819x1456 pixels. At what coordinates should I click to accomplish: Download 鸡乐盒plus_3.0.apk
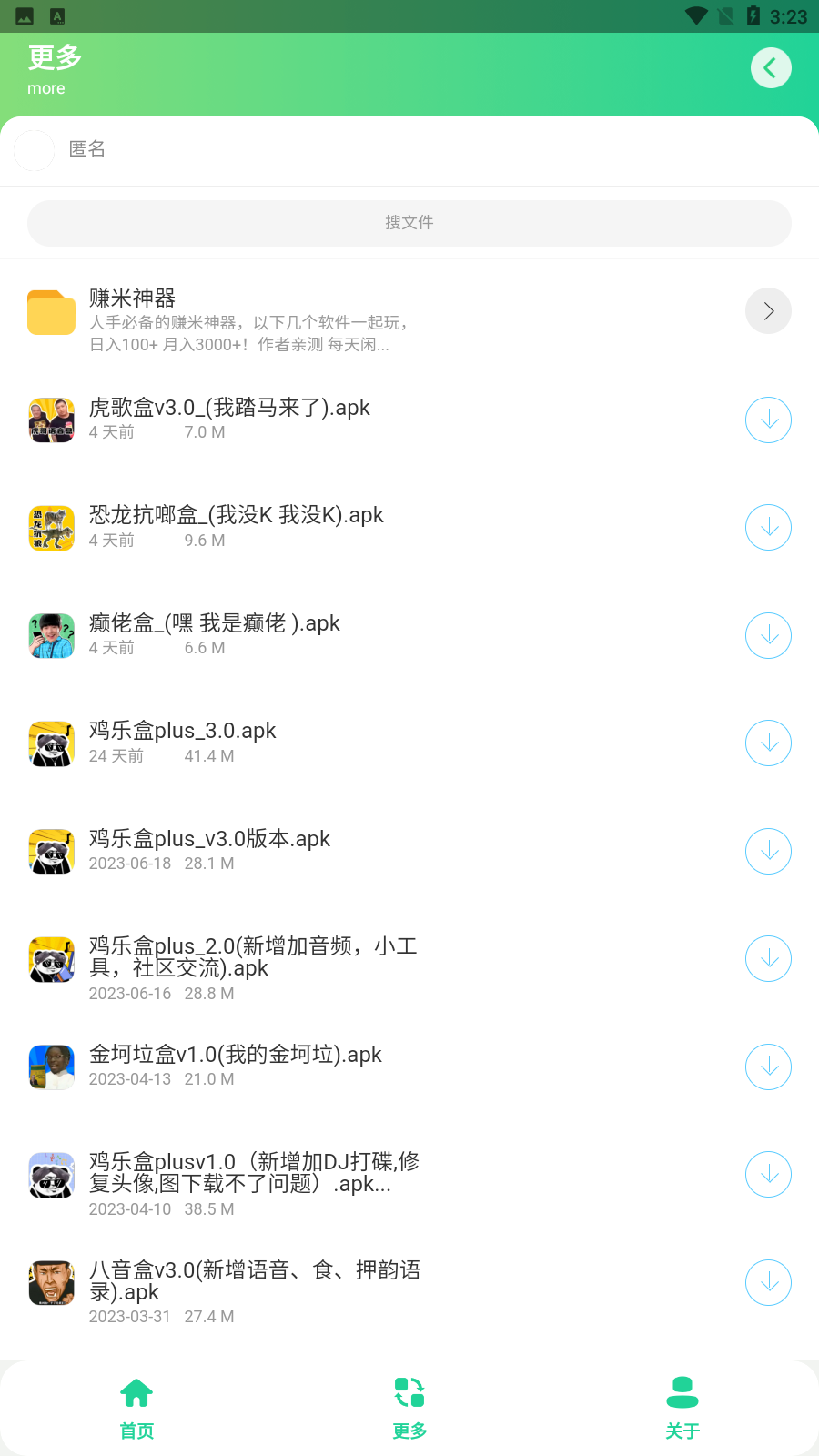click(x=768, y=743)
